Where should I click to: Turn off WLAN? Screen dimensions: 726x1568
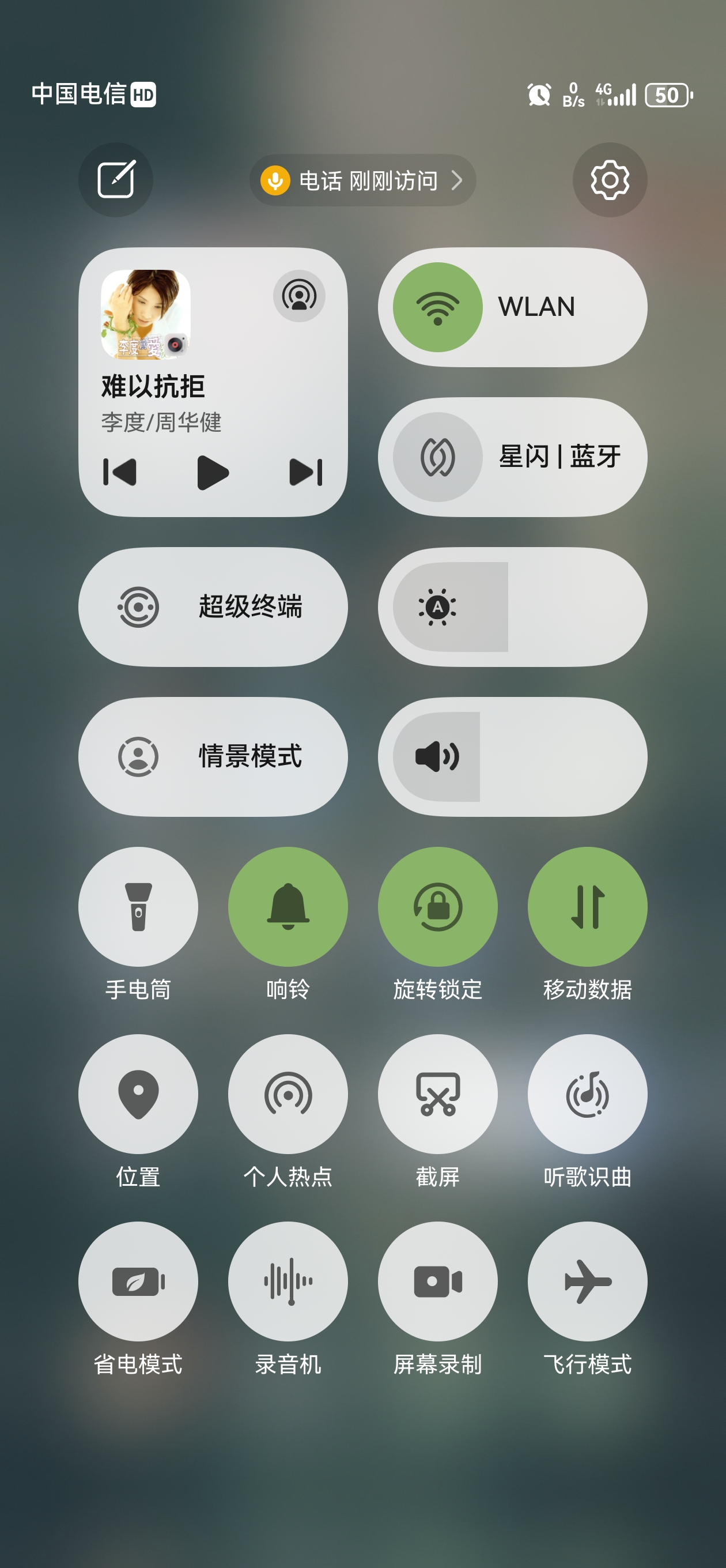(x=437, y=307)
